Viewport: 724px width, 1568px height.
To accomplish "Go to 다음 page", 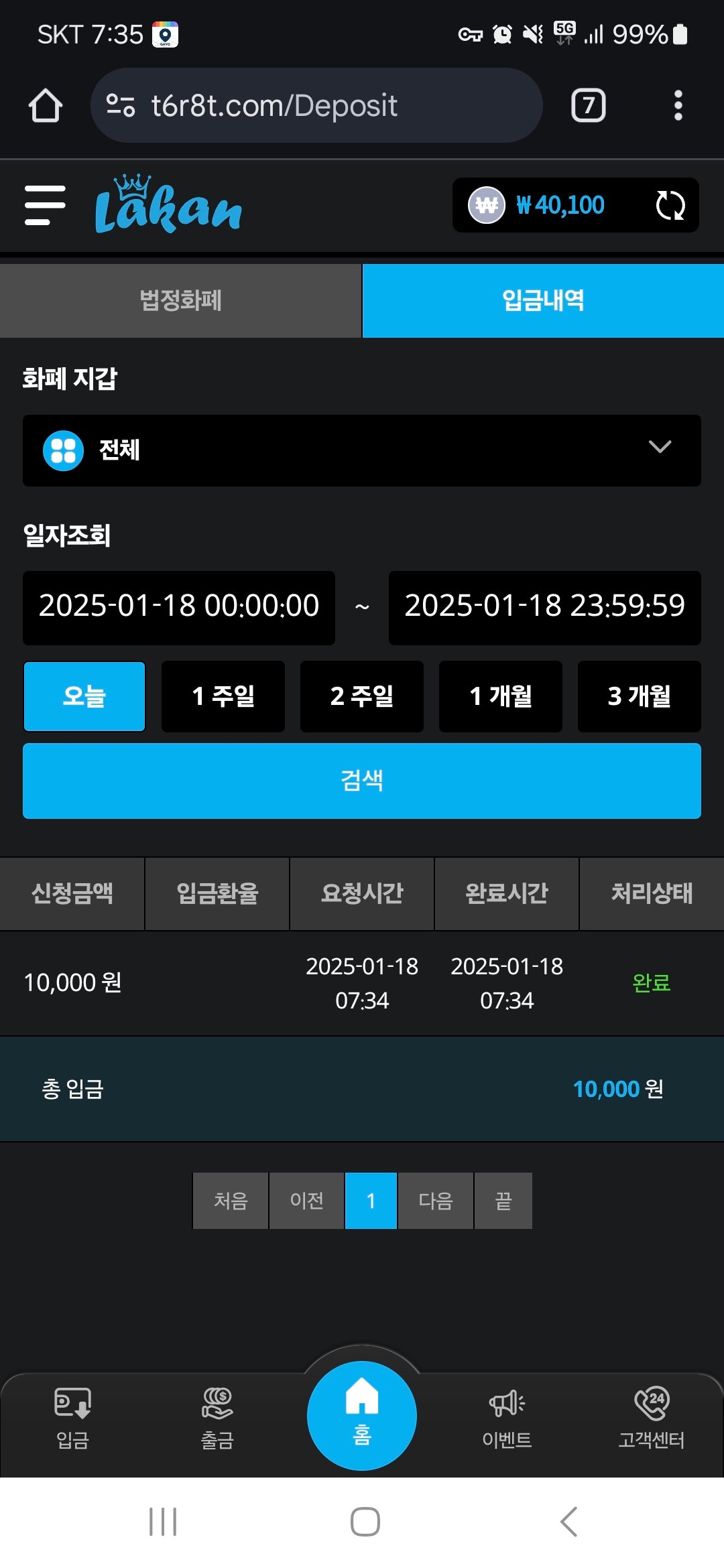I will 436,1200.
